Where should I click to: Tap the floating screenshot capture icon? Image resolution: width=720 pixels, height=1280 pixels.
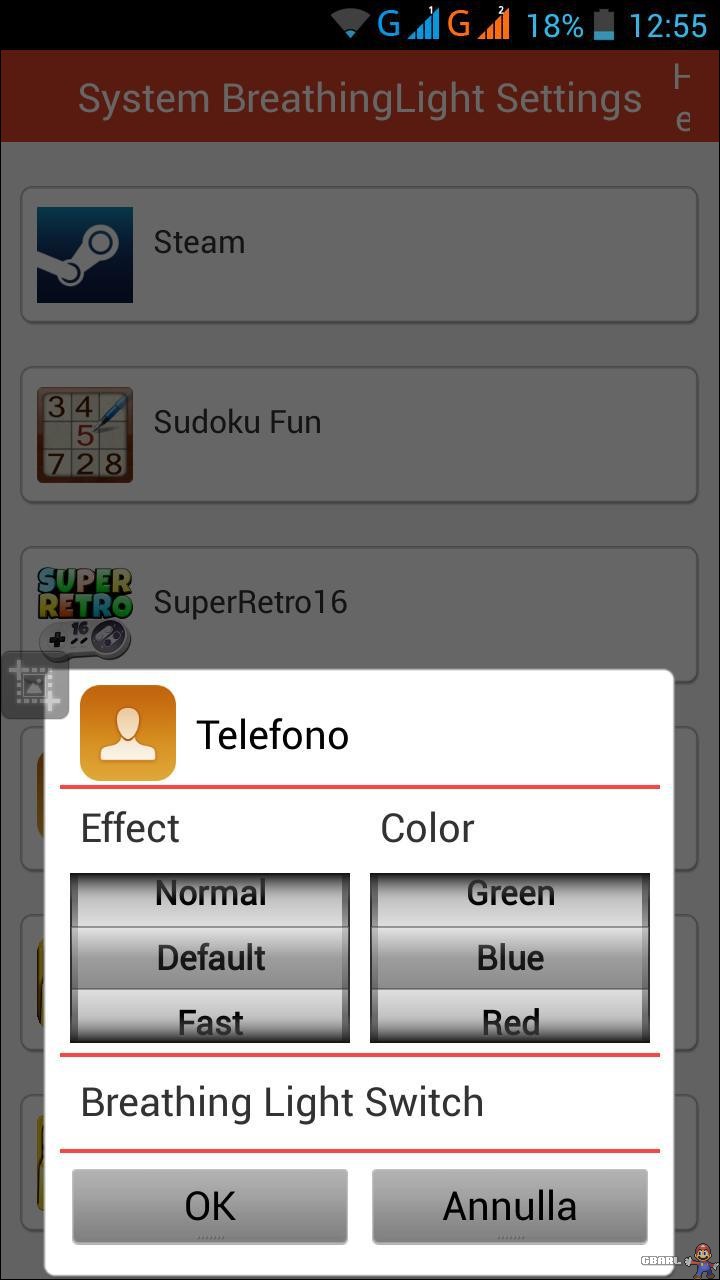tap(34, 686)
